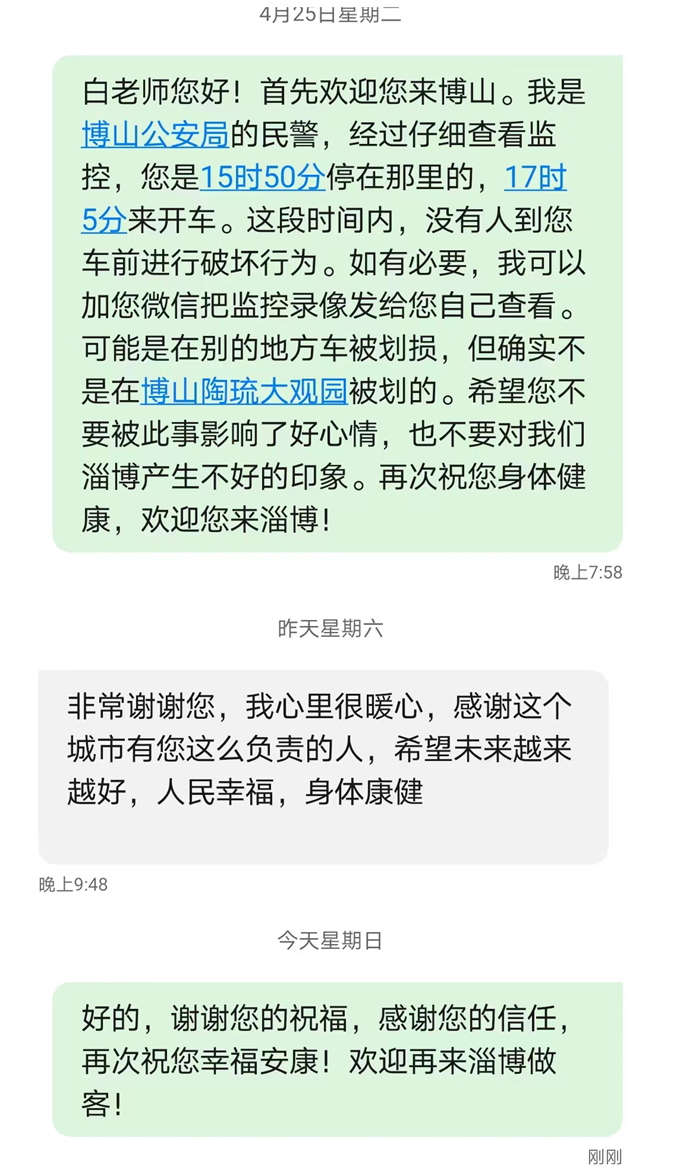Tap the 15时50分 time link

click(262, 177)
